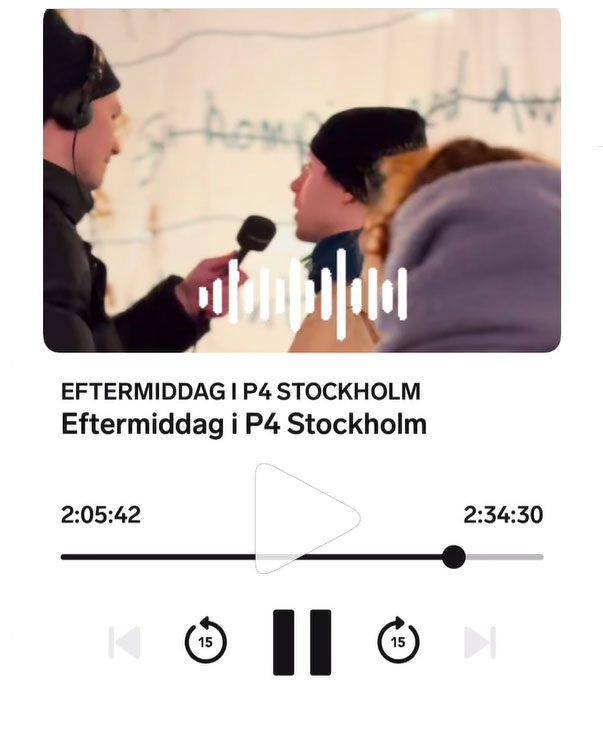603x730 pixels.
Task: Pause the Eftermiddag i P4 Stockholm broadcast
Action: pyautogui.click(x=302, y=642)
